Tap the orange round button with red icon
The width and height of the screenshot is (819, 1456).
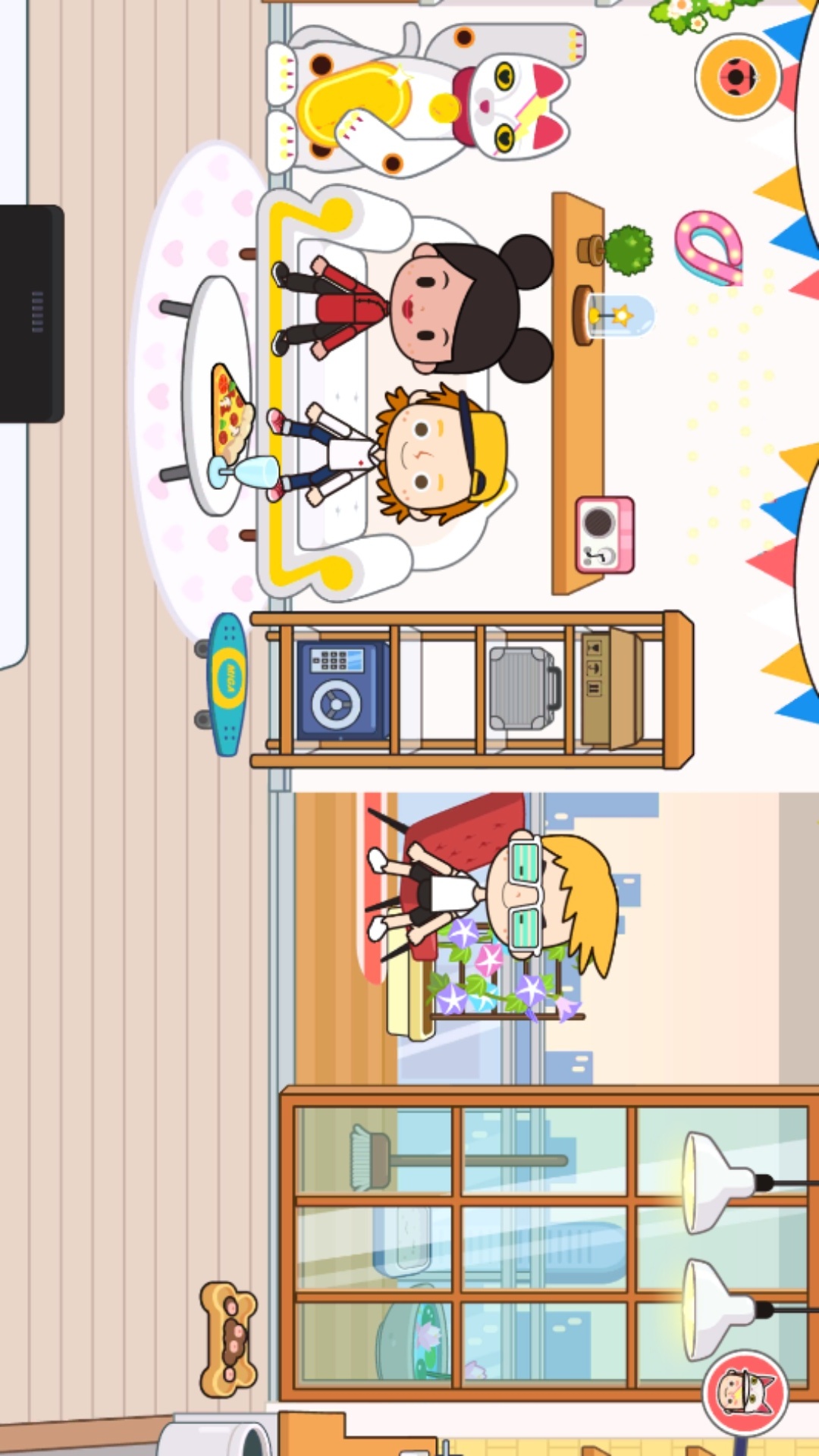tap(738, 77)
